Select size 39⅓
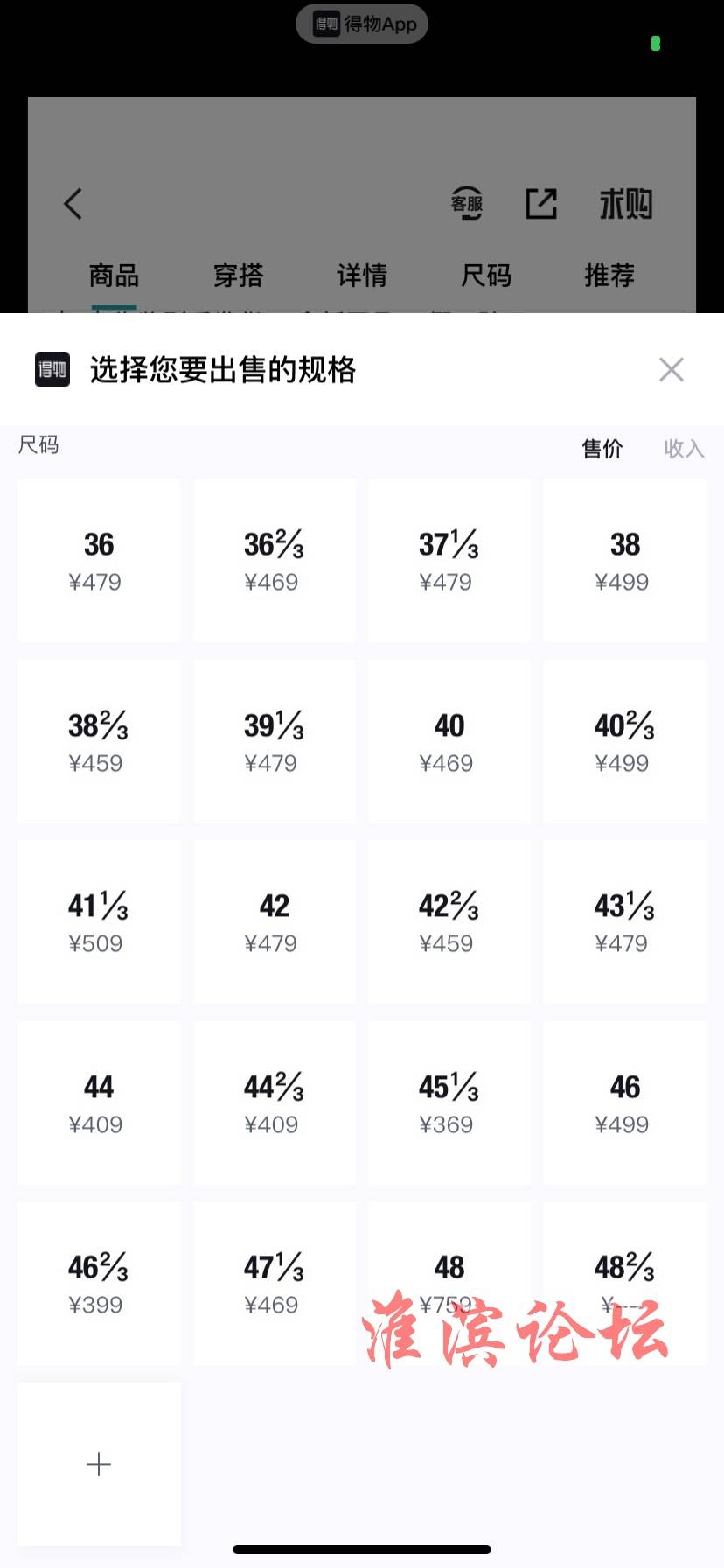 point(275,741)
